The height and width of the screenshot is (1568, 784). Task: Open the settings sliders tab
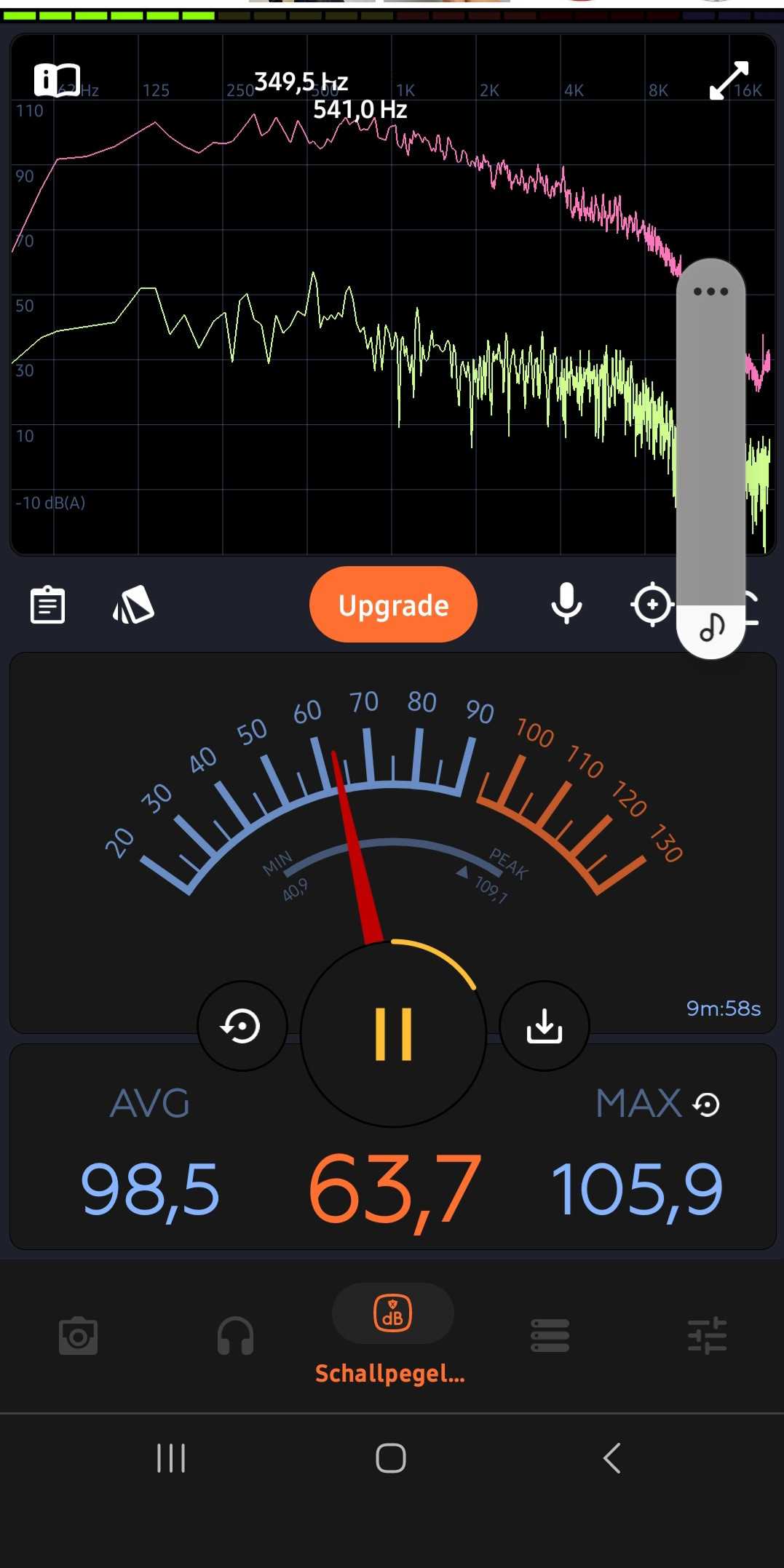coord(707,1336)
